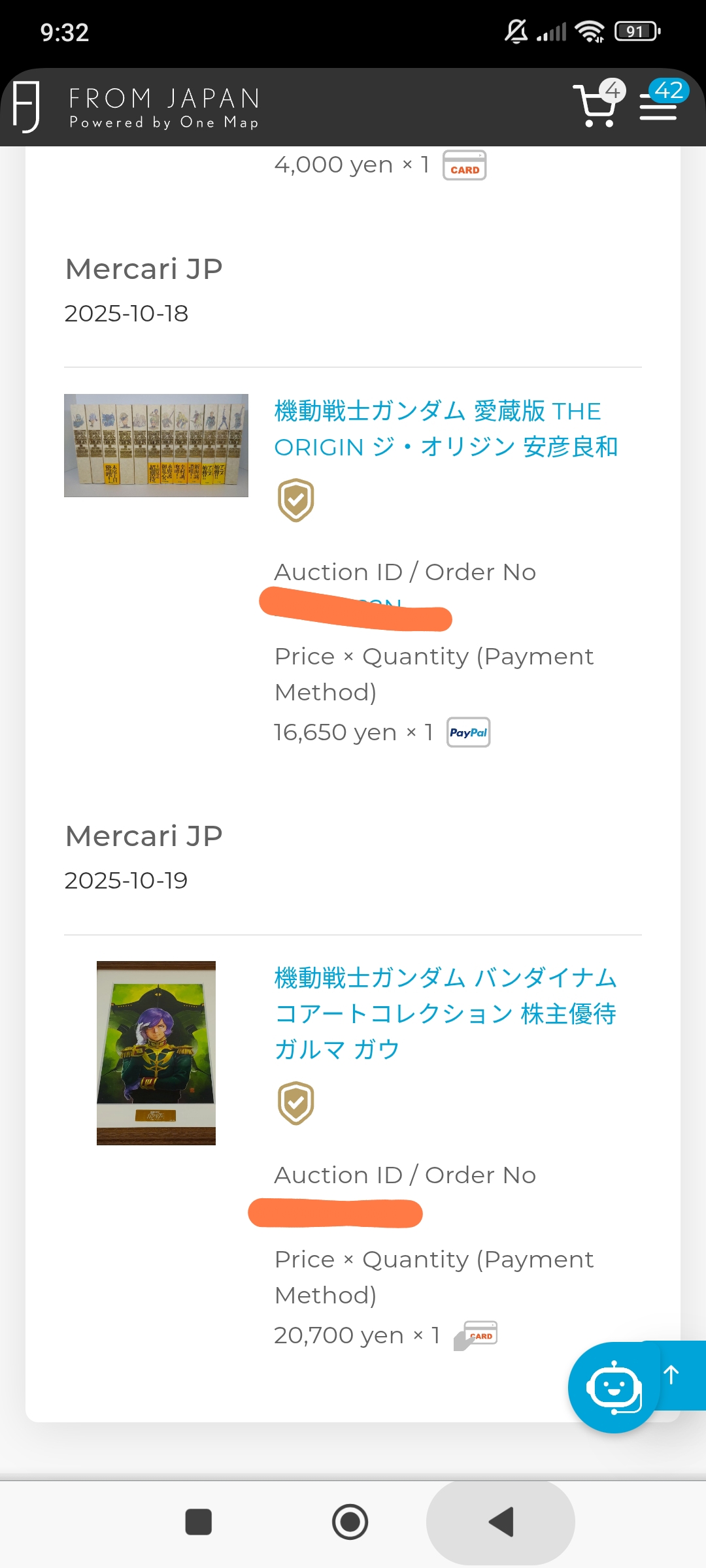View the Gundam manga box set thumbnail
This screenshot has width=706, height=1568.
point(156,446)
